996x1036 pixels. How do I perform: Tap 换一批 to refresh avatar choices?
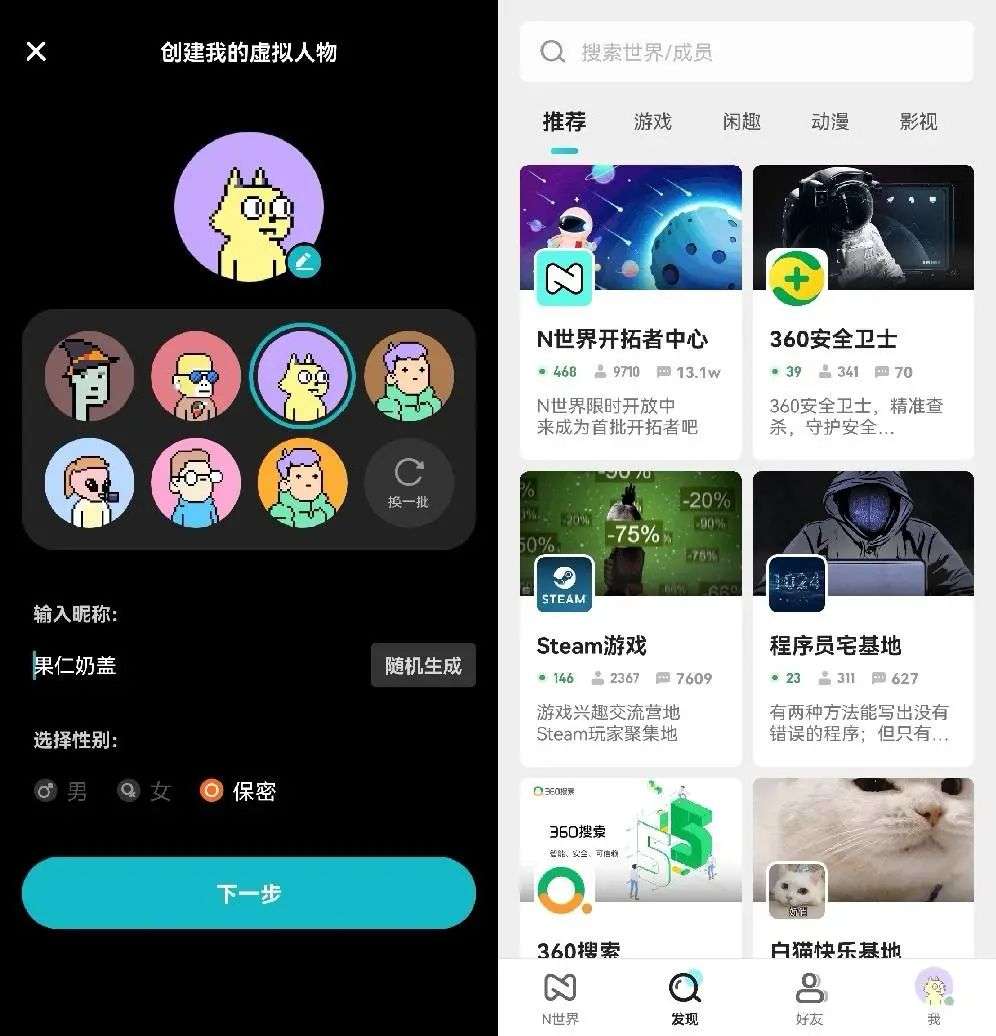point(408,483)
